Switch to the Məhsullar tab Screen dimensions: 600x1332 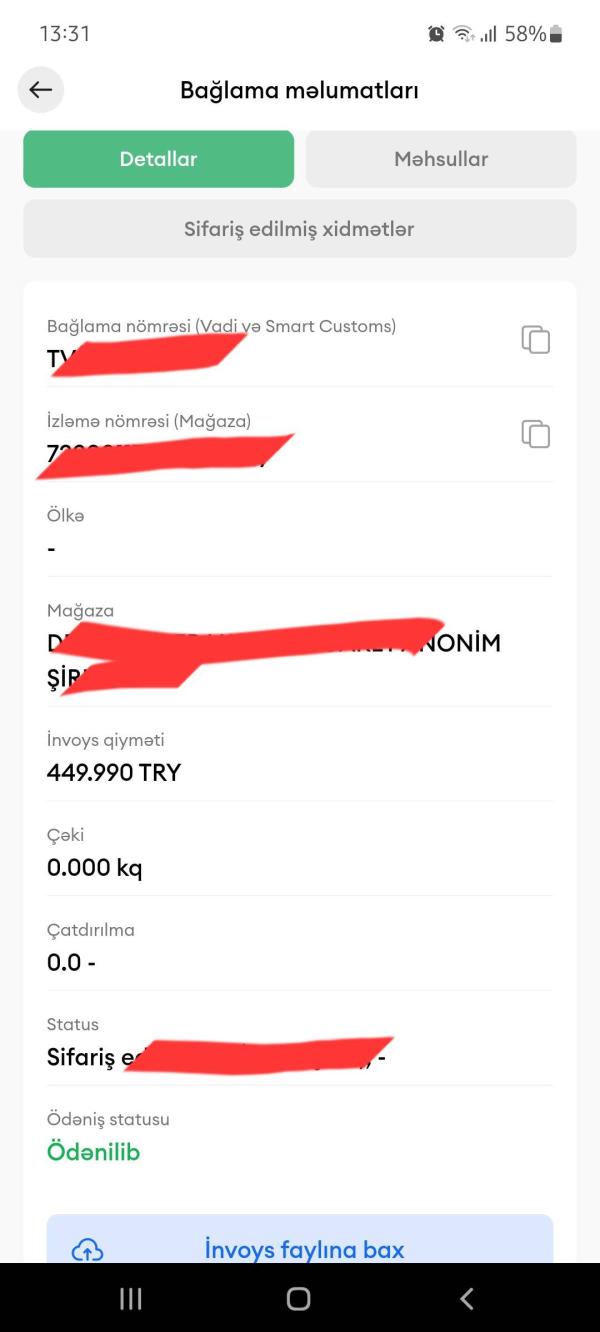[441, 159]
